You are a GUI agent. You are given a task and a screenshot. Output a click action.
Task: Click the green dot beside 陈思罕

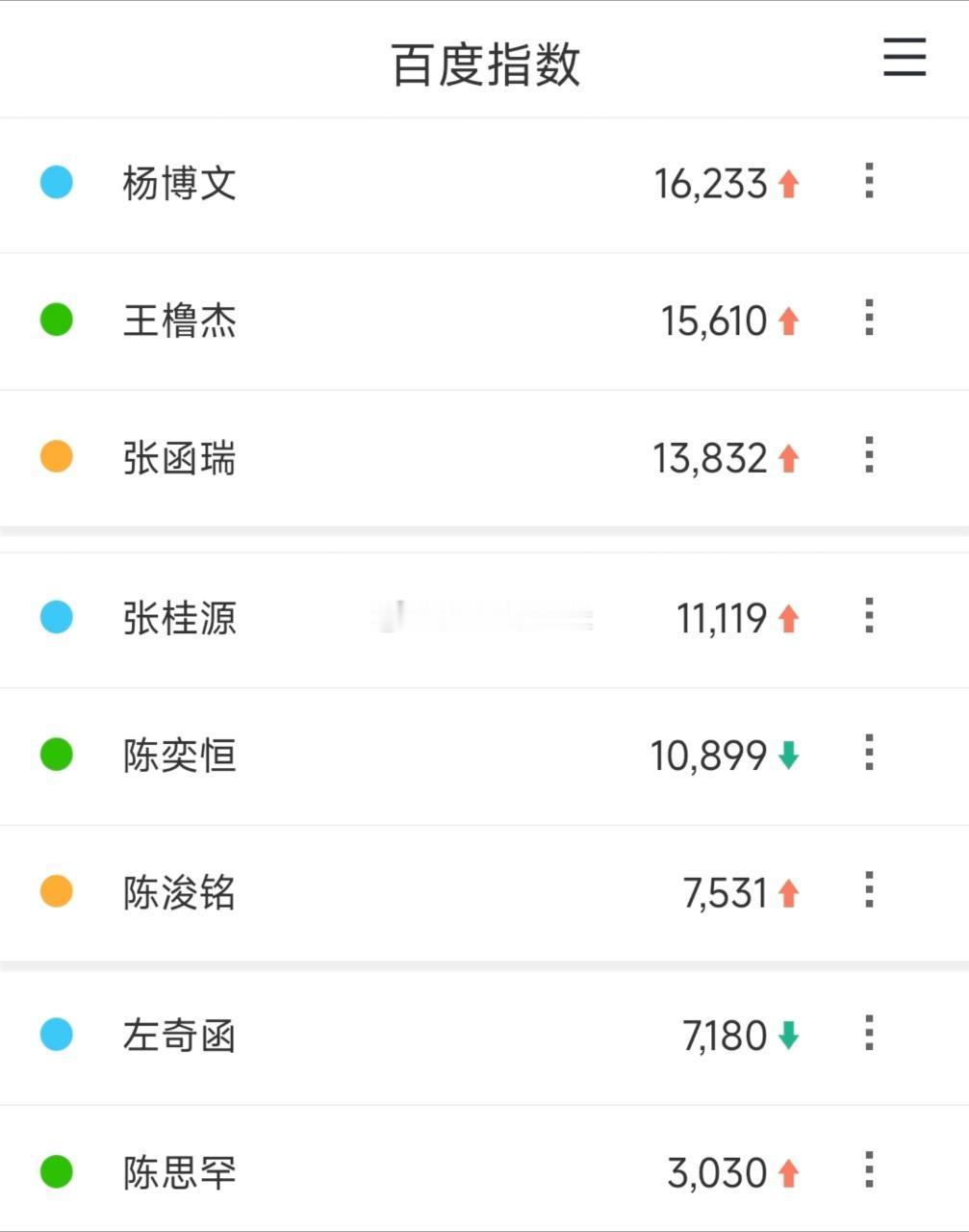tap(56, 1172)
